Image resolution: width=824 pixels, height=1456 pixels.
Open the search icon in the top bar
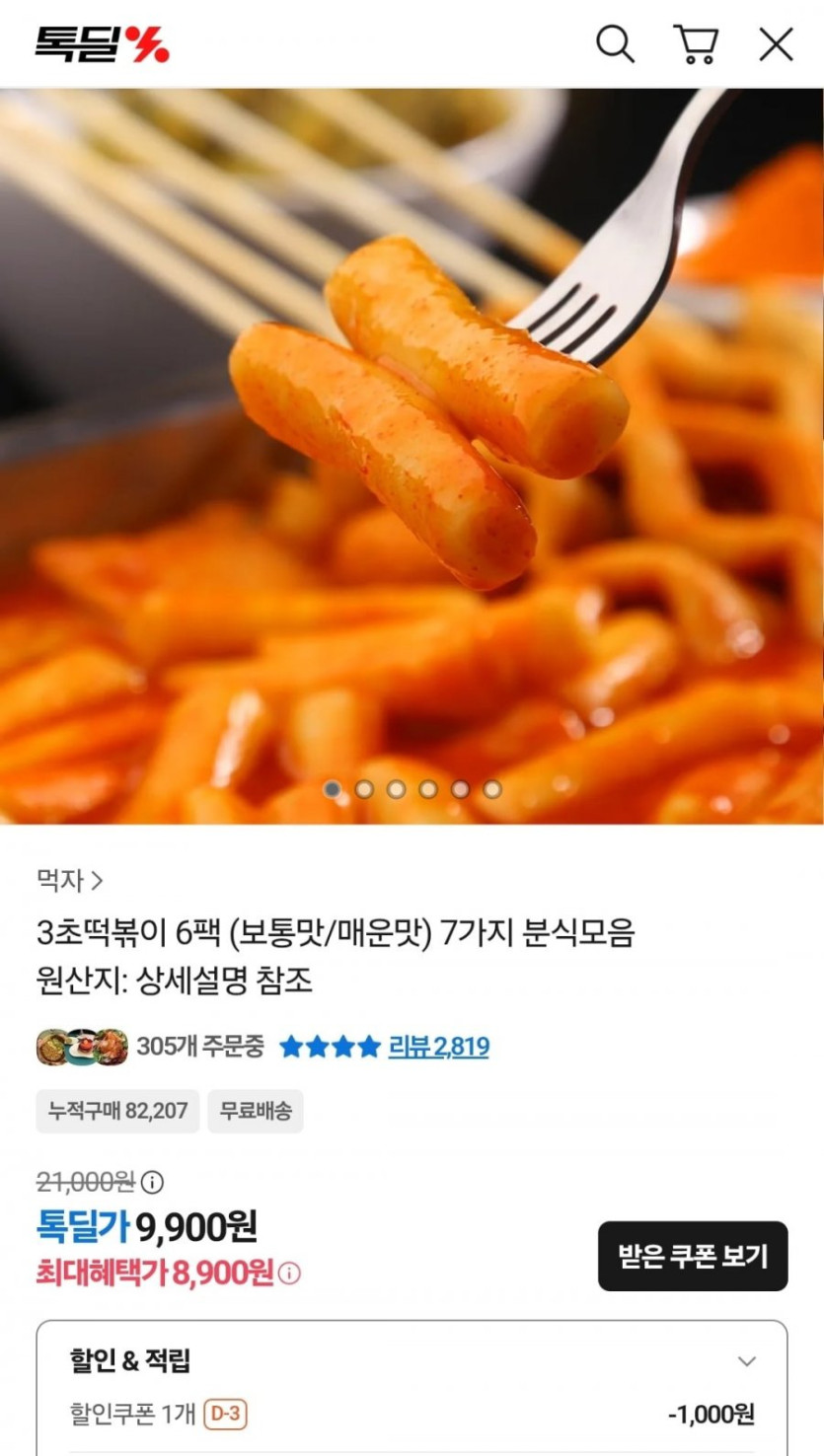[616, 43]
